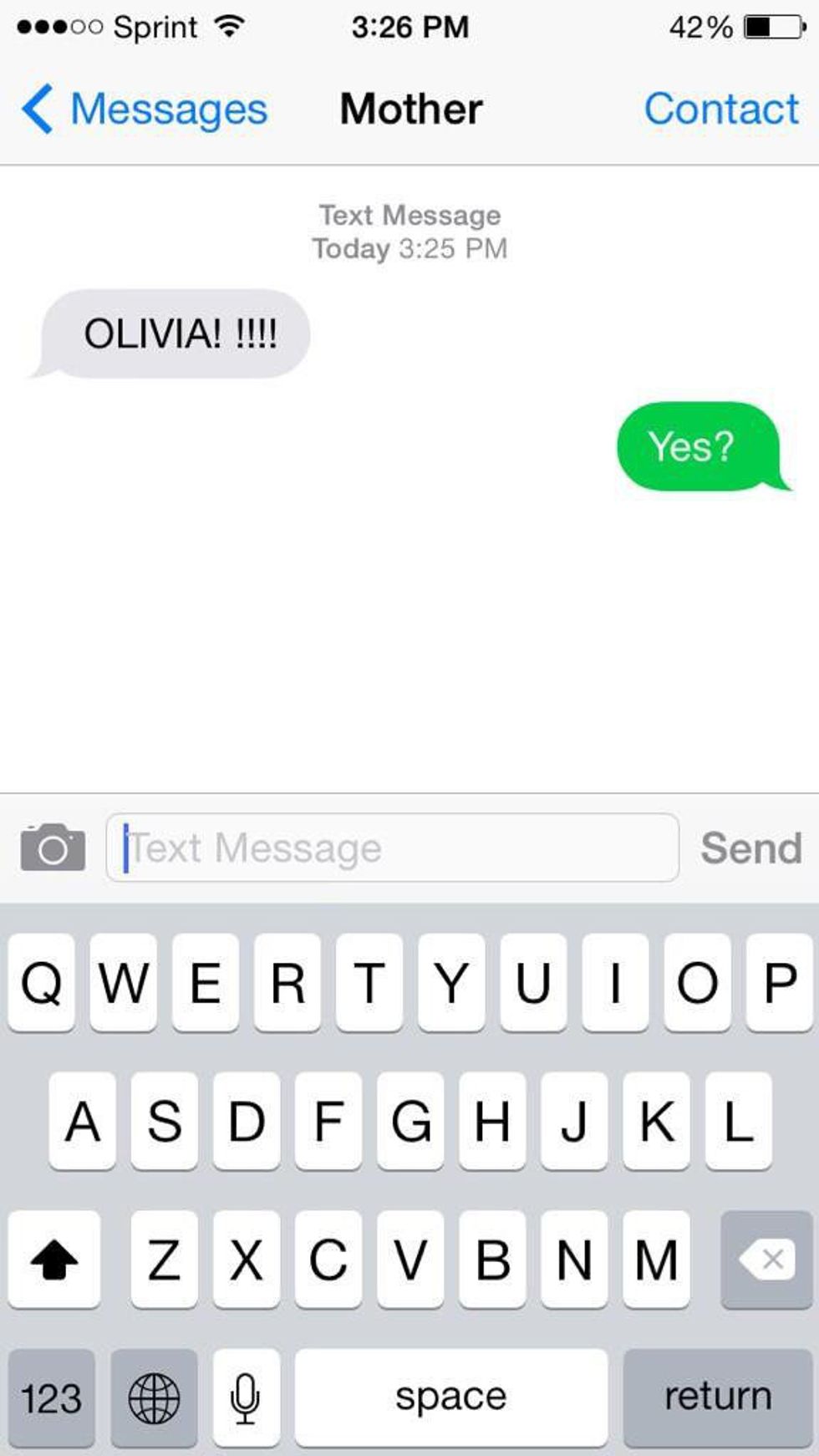Focus the Text Message input field
The height and width of the screenshot is (1456, 819).
[393, 848]
